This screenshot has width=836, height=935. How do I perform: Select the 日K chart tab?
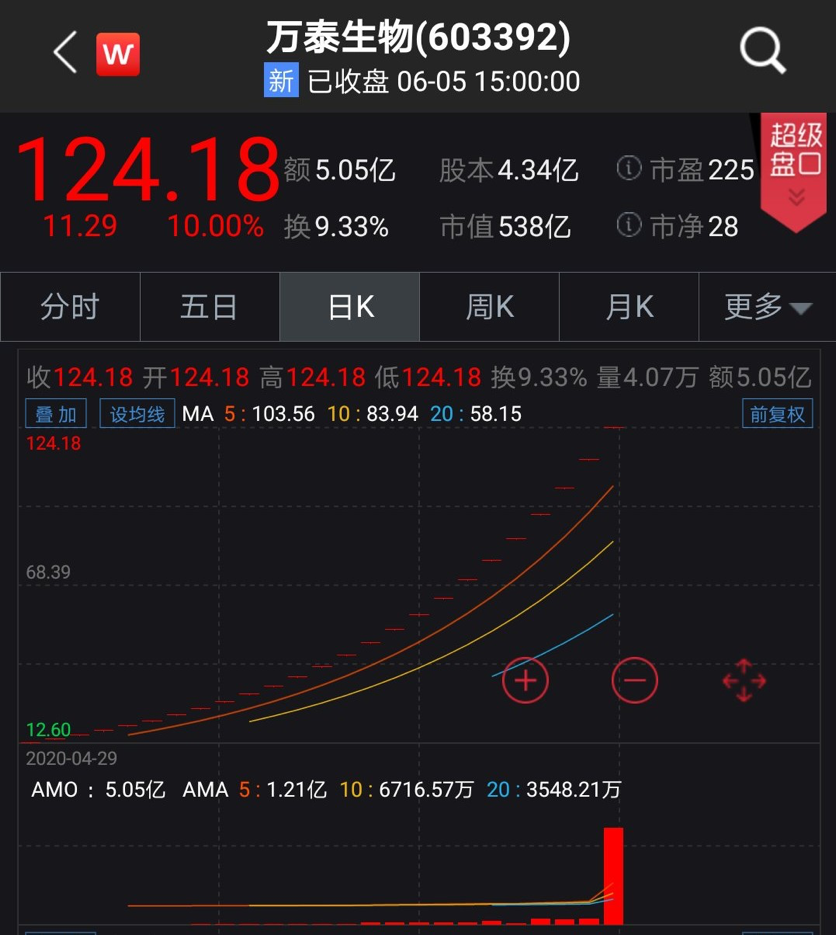pyautogui.click(x=350, y=307)
